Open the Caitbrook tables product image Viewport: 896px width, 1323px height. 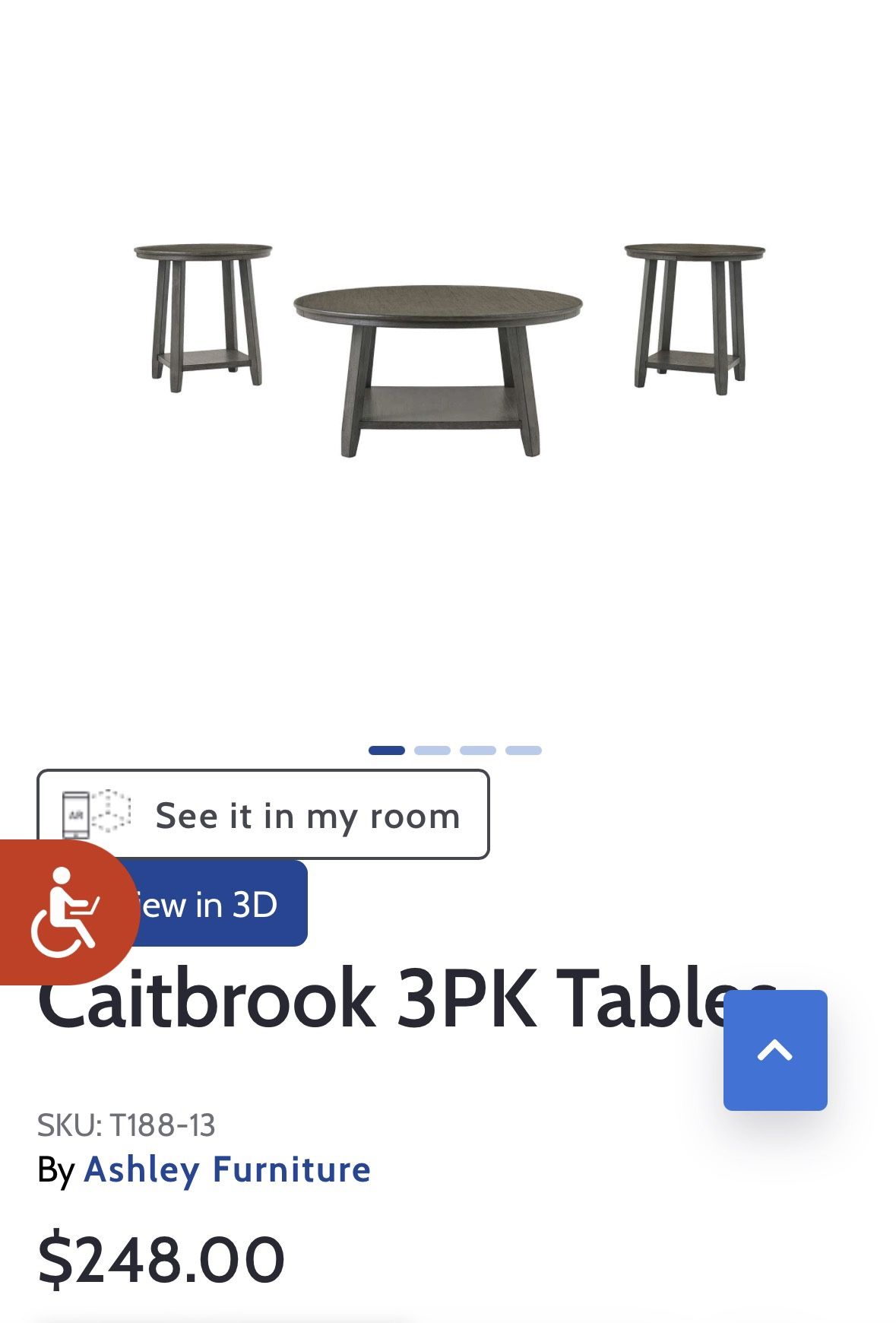(448, 350)
